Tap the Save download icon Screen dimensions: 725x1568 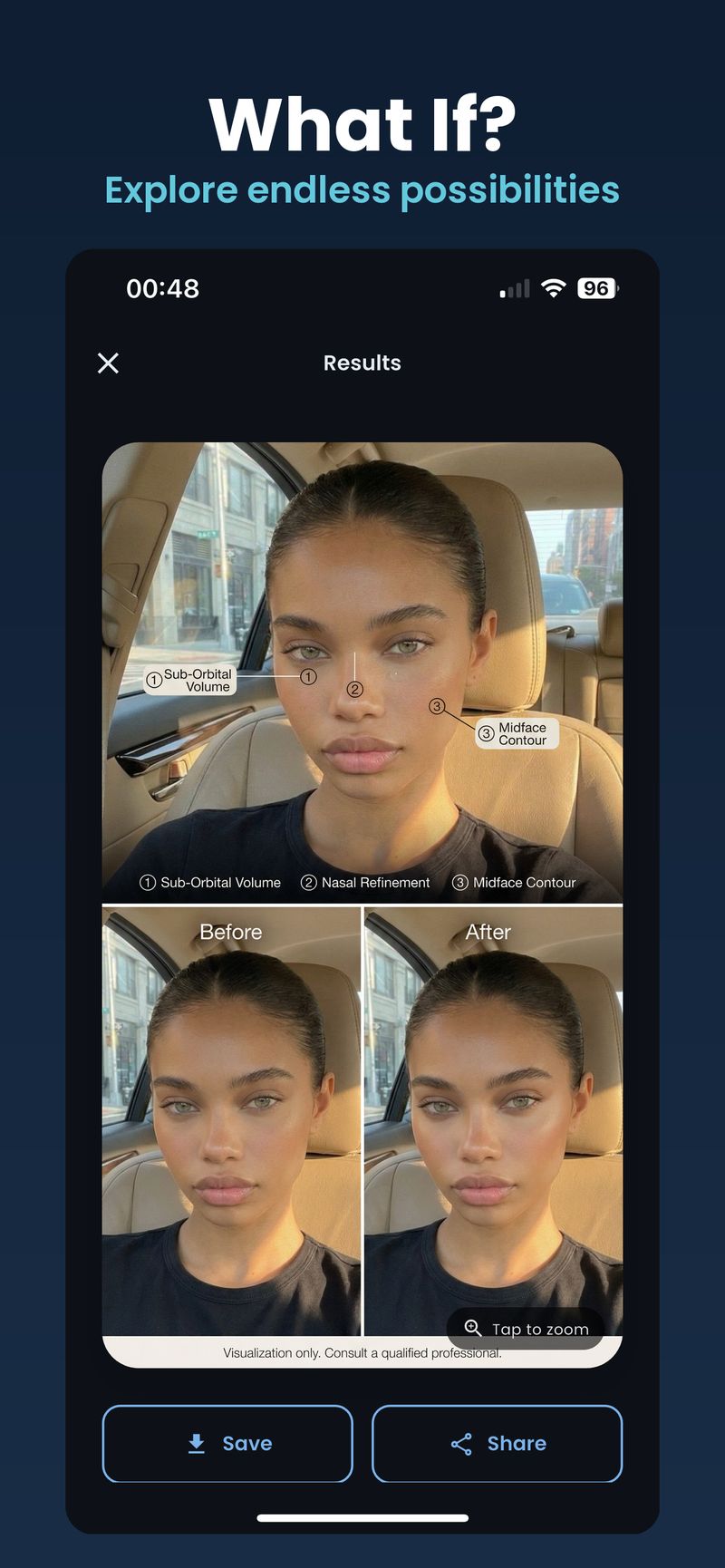tap(198, 1444)
